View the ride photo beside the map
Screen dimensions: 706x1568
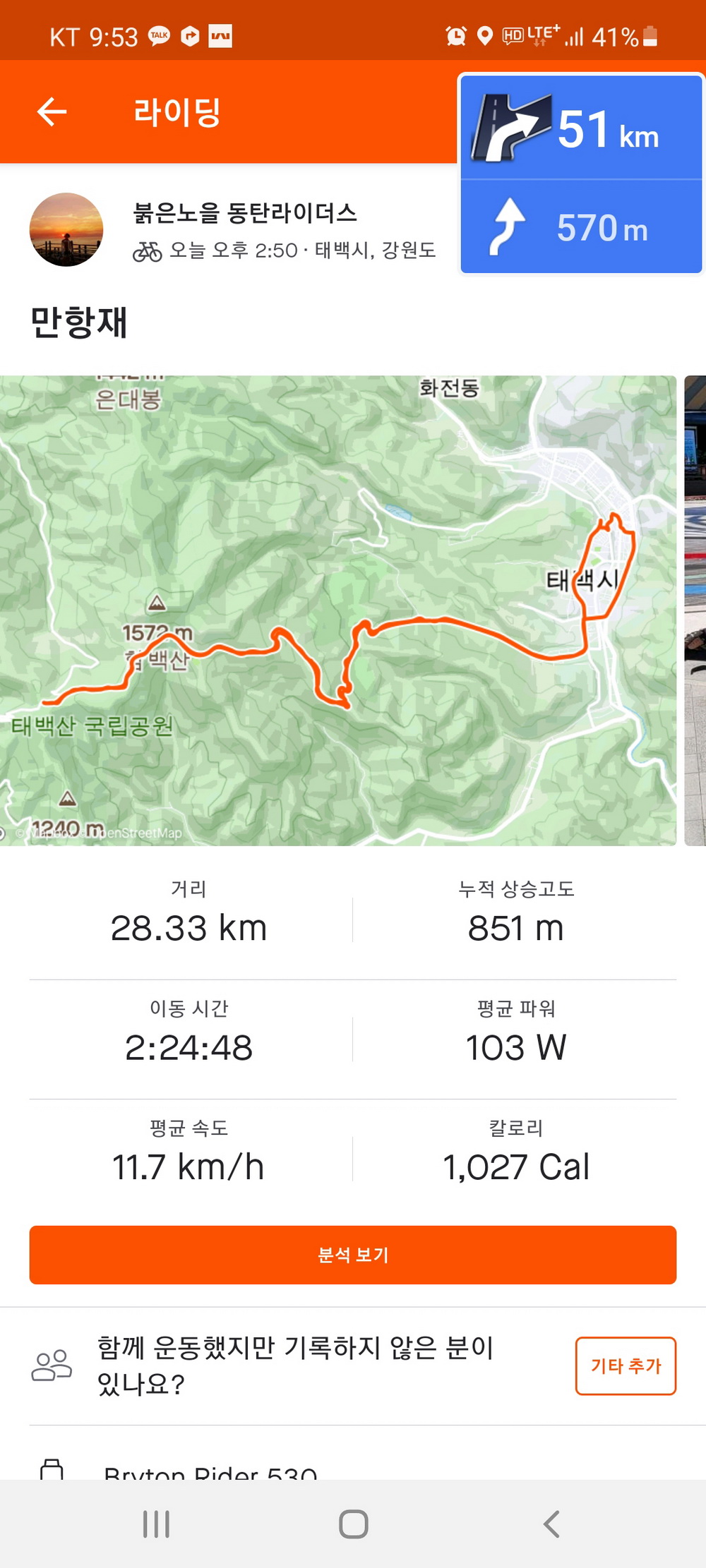click(695, 610)
